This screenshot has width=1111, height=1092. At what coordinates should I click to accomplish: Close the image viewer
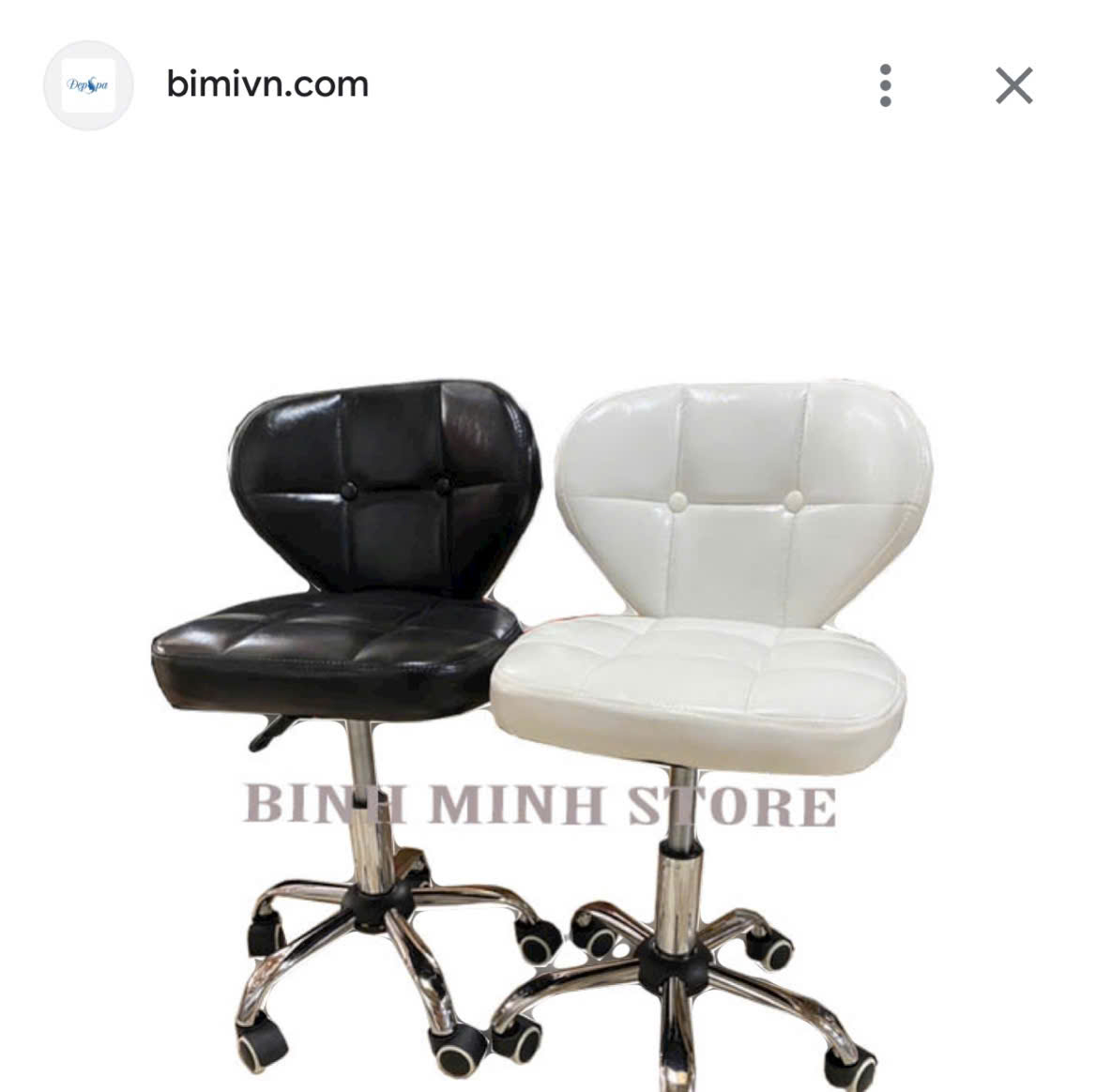[1013, 85]
